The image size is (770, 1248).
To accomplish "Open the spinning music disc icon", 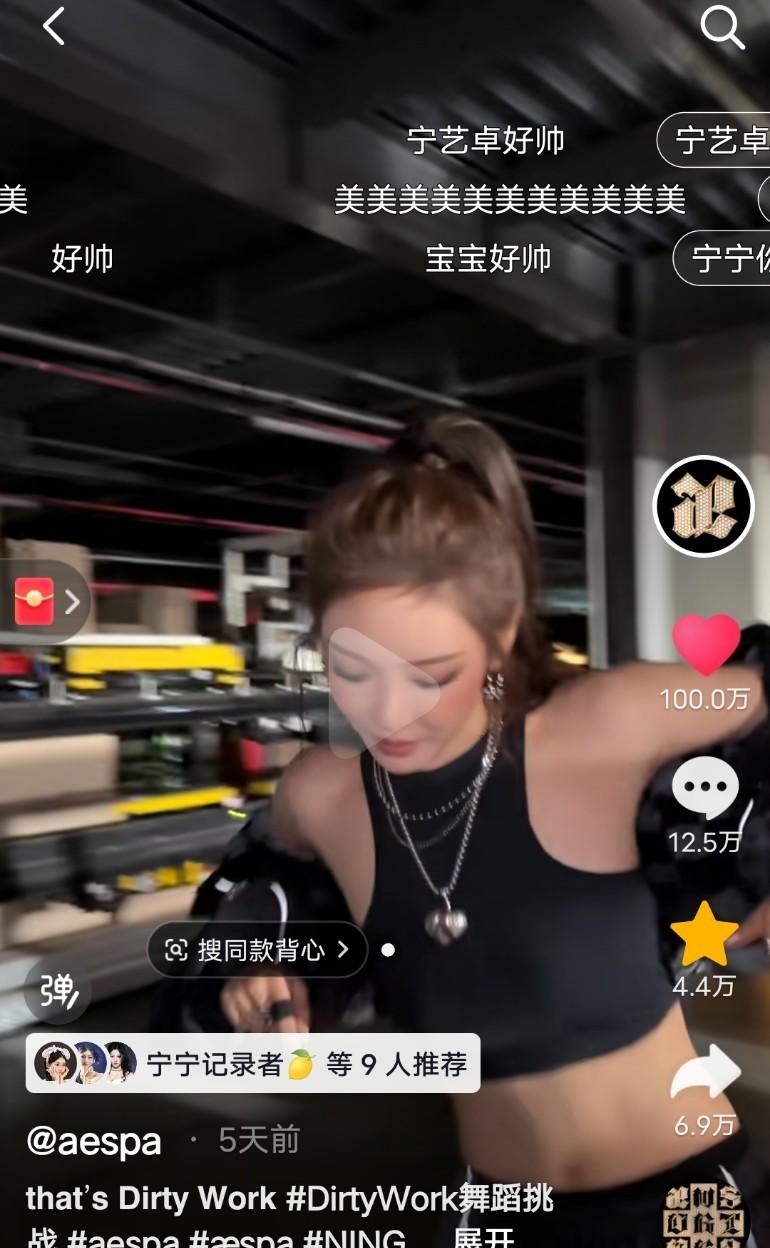I will point(704,1215).
